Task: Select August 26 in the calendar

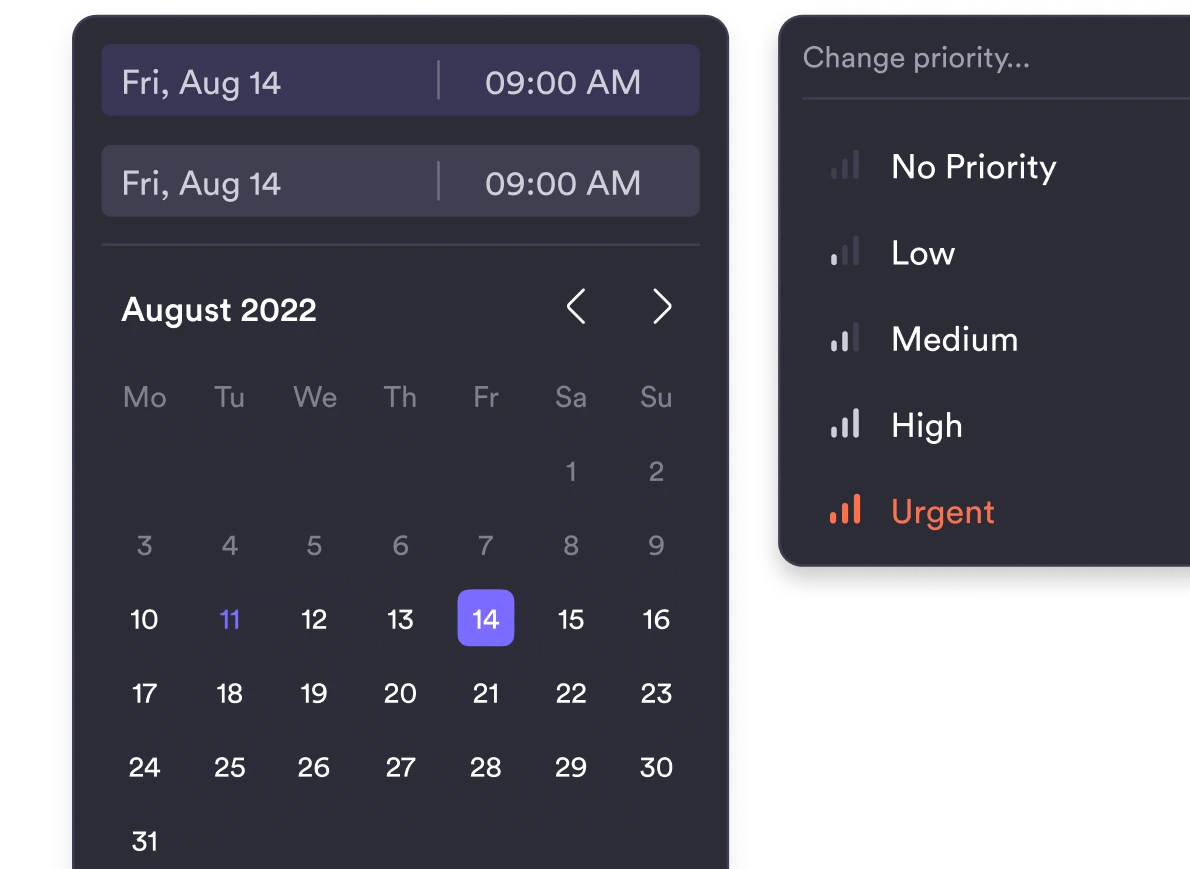Action: [x=314, y=767]
